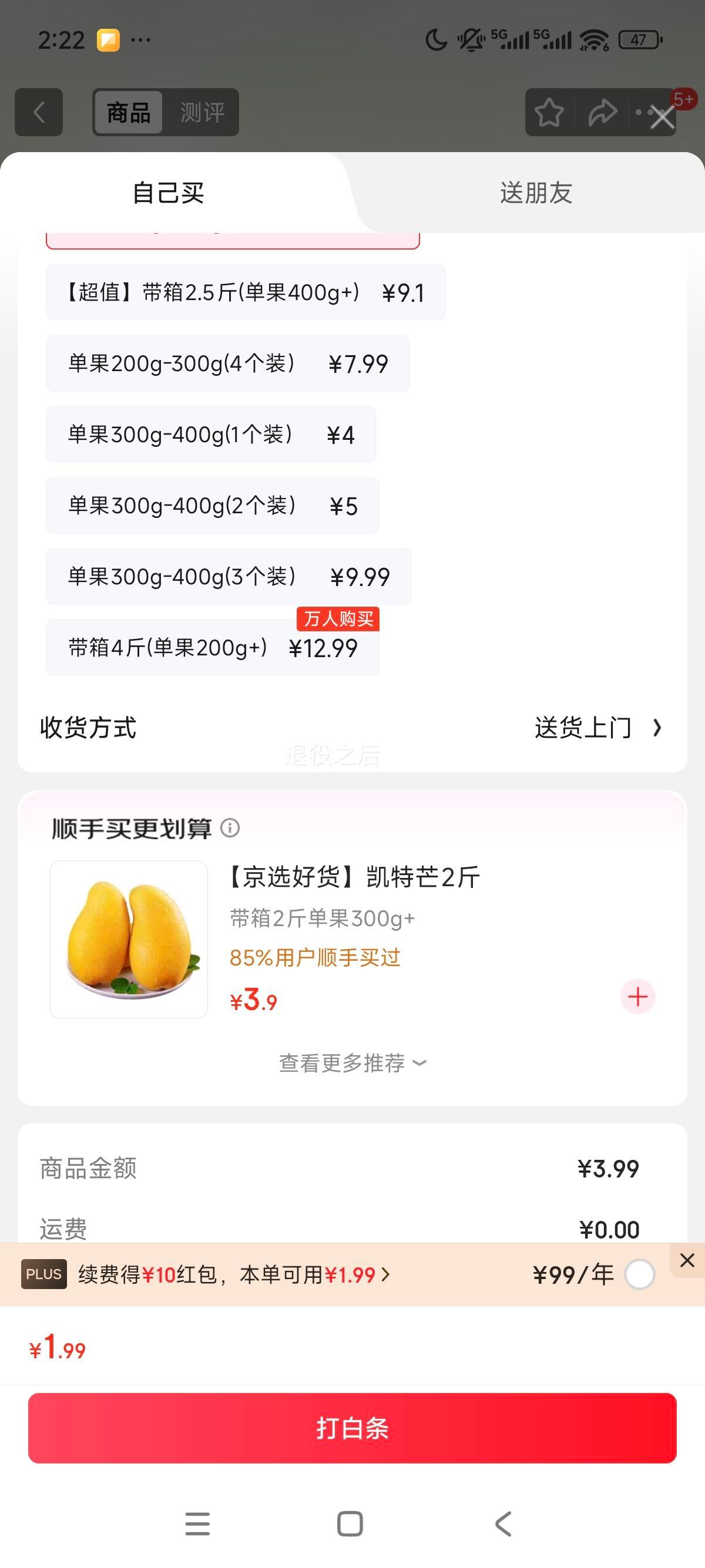Add 凯特芒2斤 with the plus button
The width and height of the screenshot is (705, 1568).
637,997
